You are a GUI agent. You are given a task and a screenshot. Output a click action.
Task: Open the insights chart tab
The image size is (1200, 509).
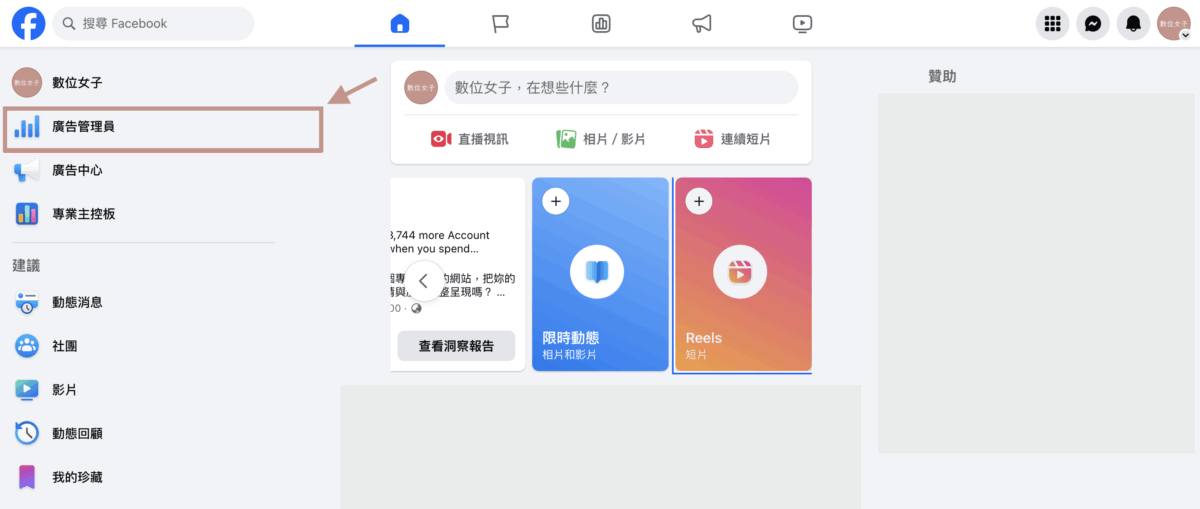601,23
